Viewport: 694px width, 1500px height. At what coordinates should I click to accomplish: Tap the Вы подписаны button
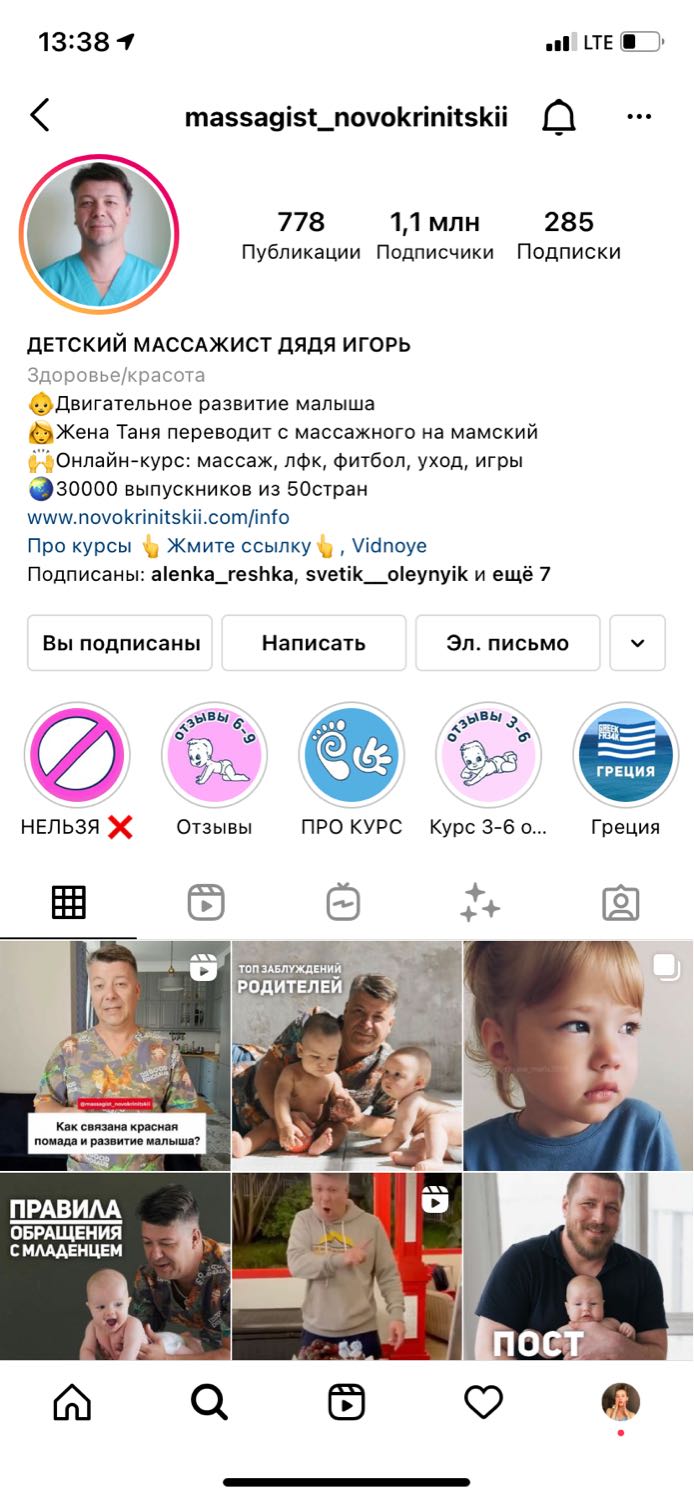pos(121,643)
